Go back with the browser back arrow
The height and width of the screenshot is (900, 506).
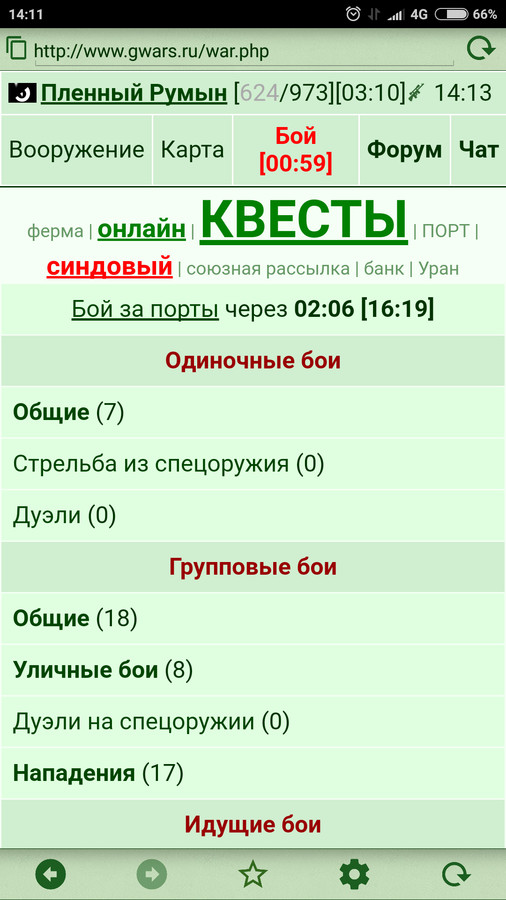[x=50, y=875]
